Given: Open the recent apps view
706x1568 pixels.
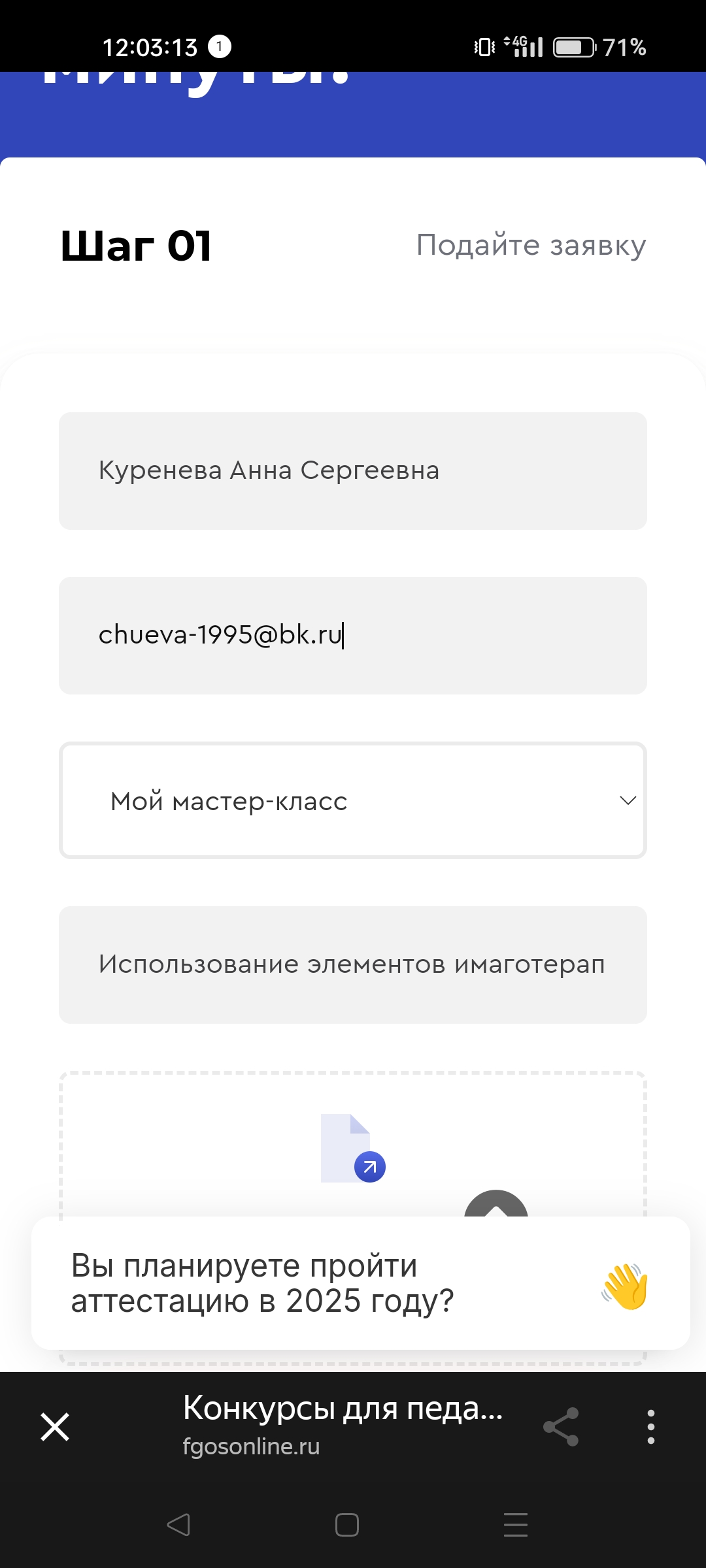Looking at the screenshot, I should (516, 1525).
